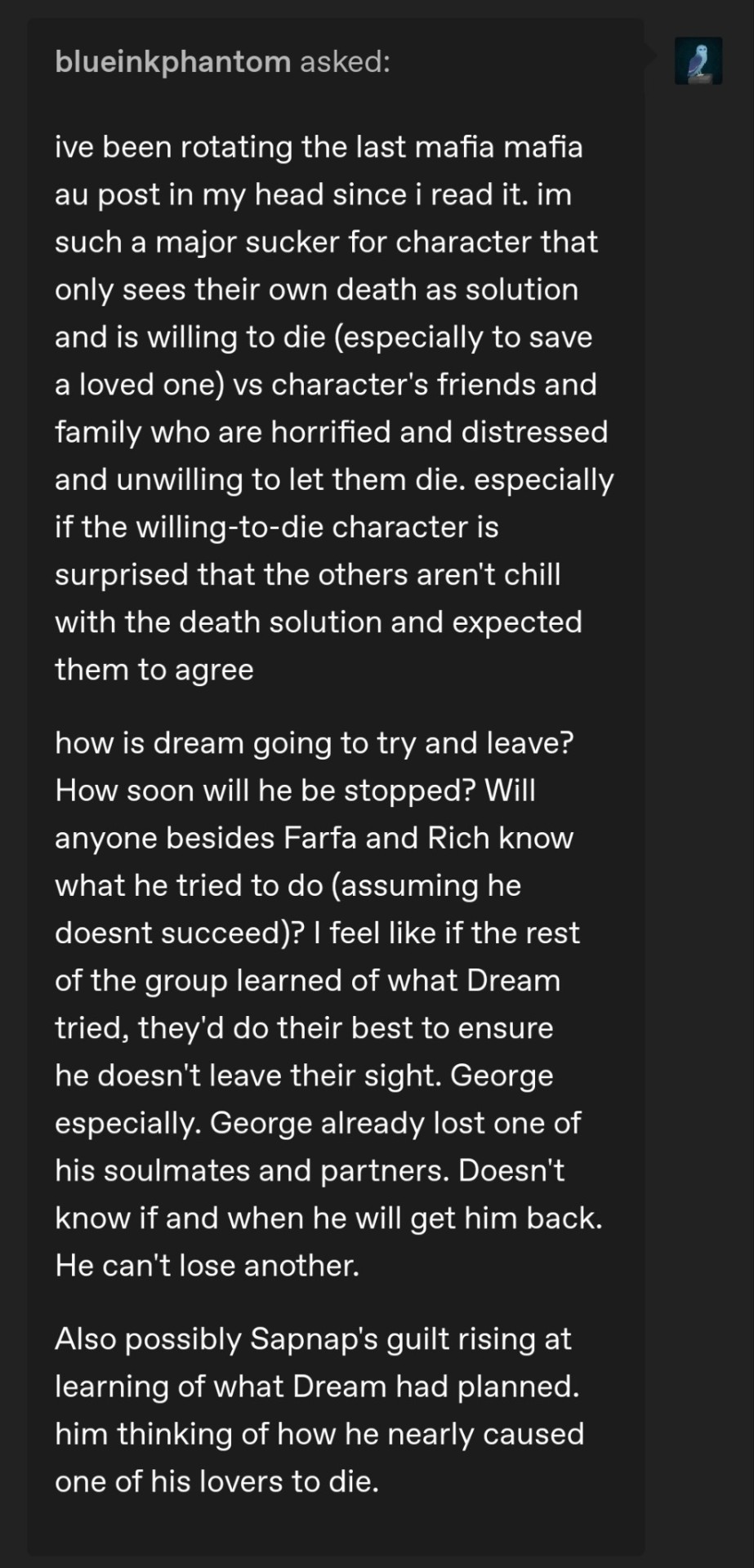Open blueinkphantom's blog from the ask header
754x1568 pixels.
pos(172,62)
